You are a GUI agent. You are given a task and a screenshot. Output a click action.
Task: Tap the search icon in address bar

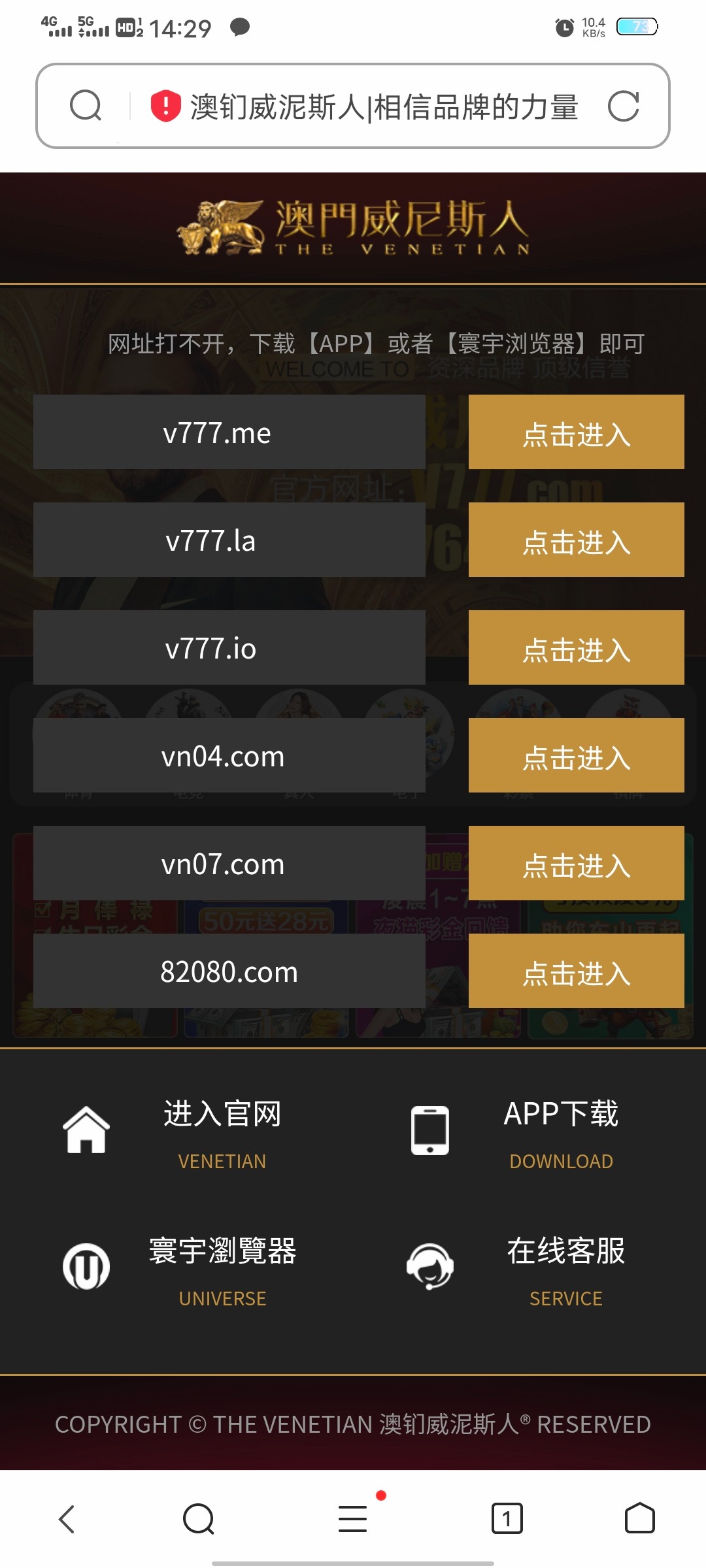(86, 106)
